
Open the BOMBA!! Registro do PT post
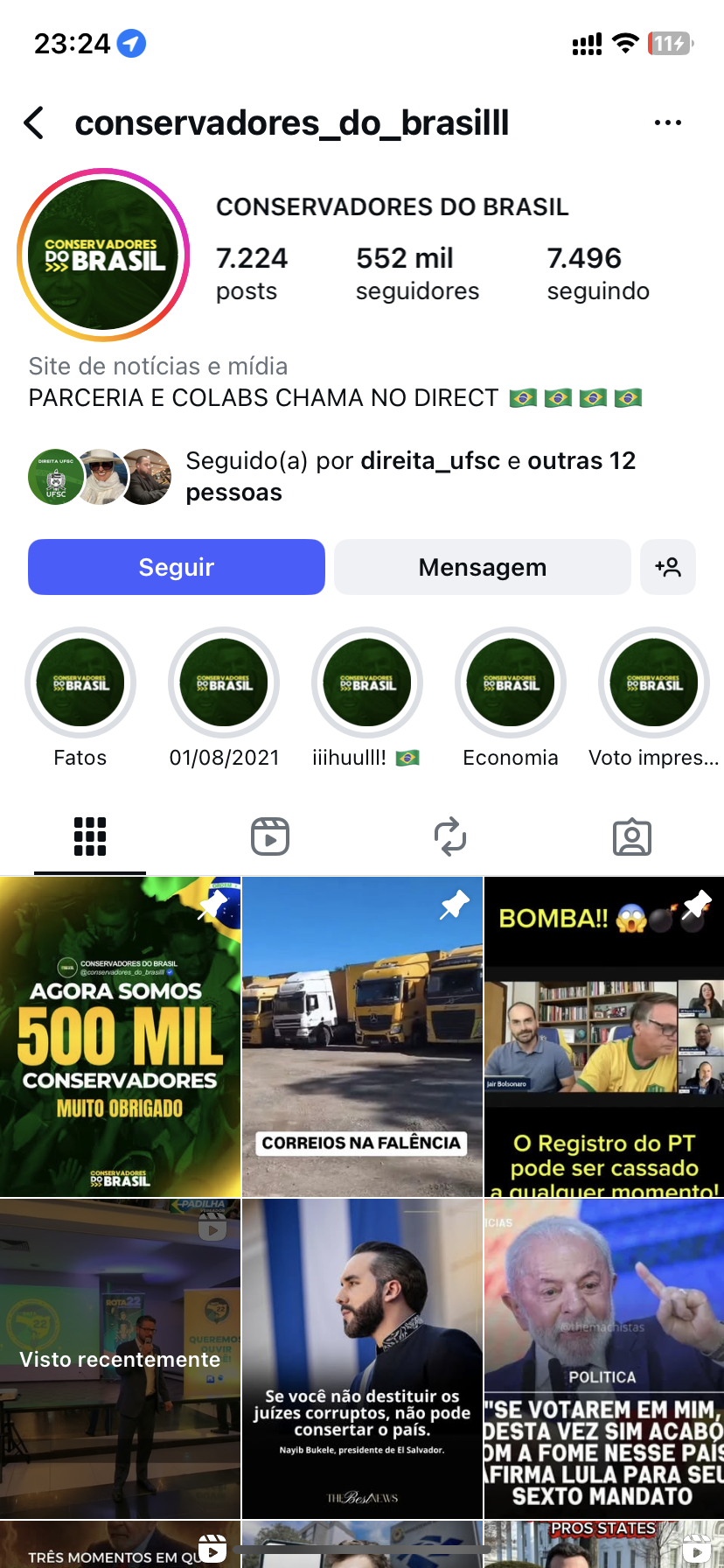pos(604,1037)
